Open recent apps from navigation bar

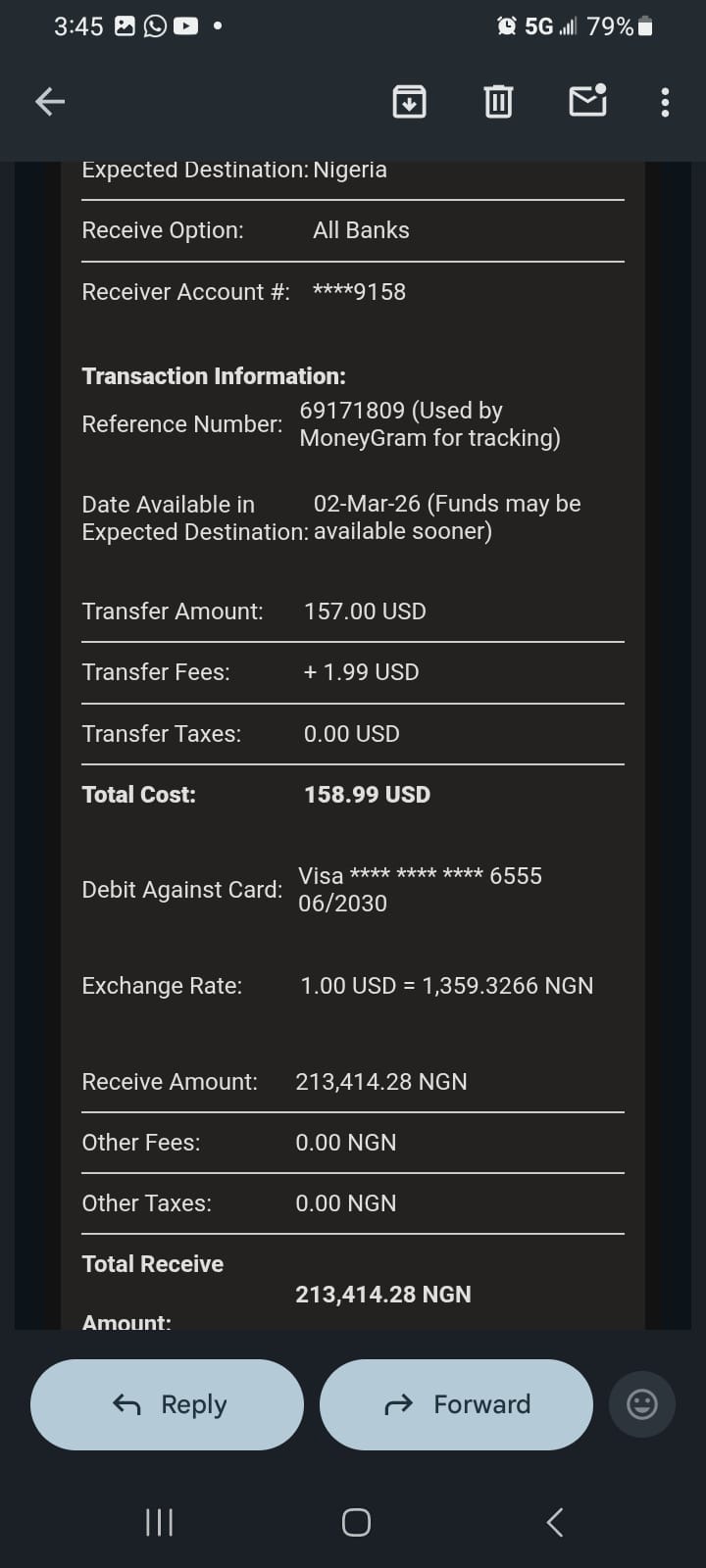[x=159, y=1522]
